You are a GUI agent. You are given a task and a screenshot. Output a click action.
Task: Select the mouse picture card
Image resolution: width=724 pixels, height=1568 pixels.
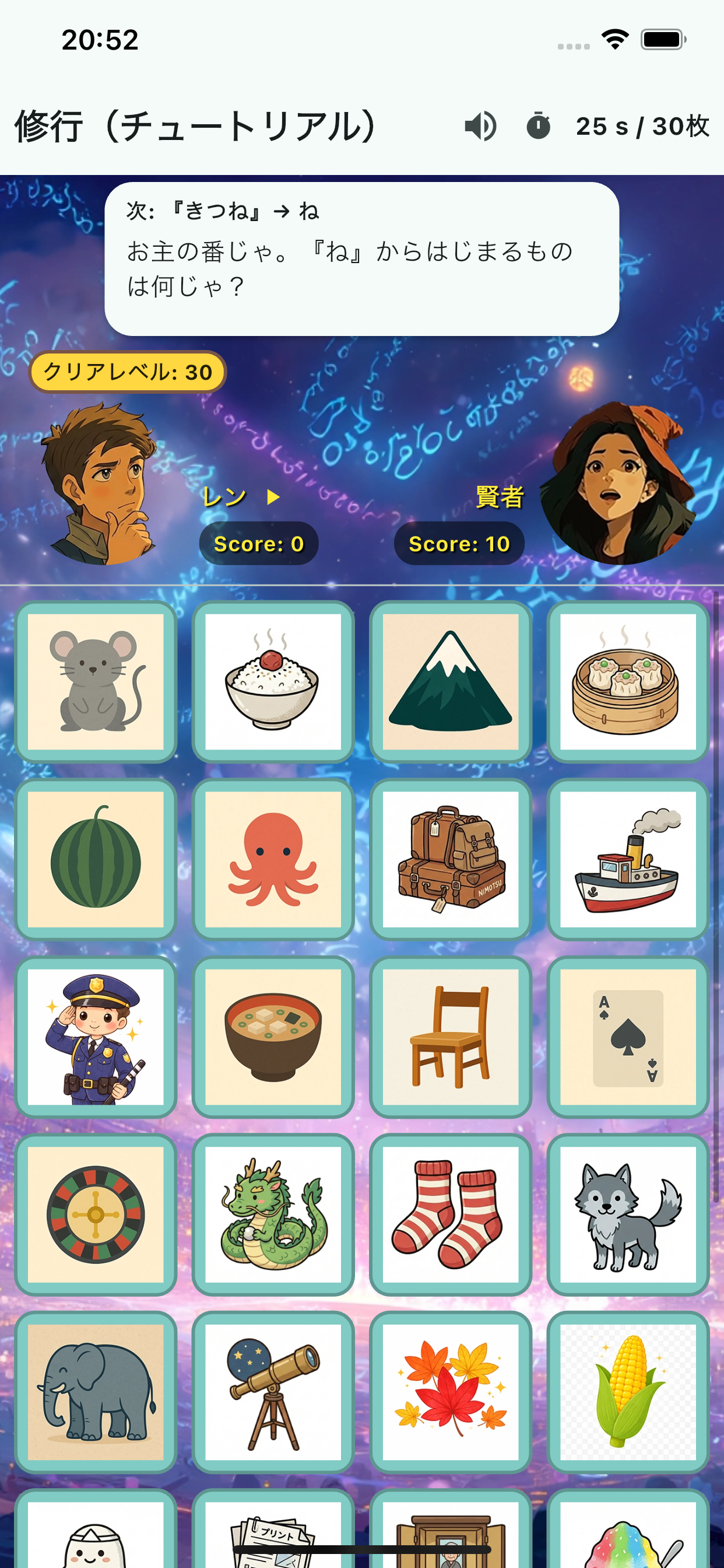[96, 681]
